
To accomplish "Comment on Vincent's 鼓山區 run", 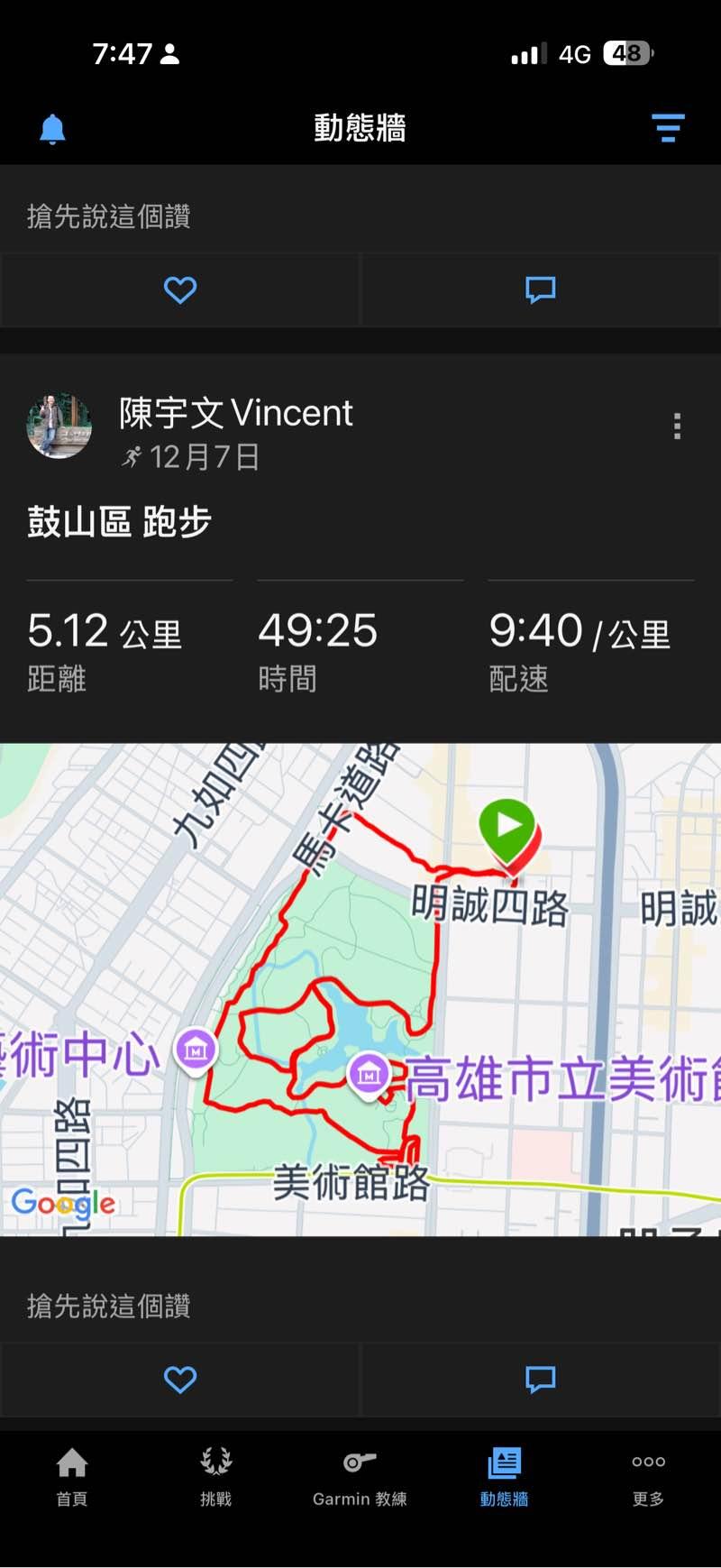I will coord(540,1380).
